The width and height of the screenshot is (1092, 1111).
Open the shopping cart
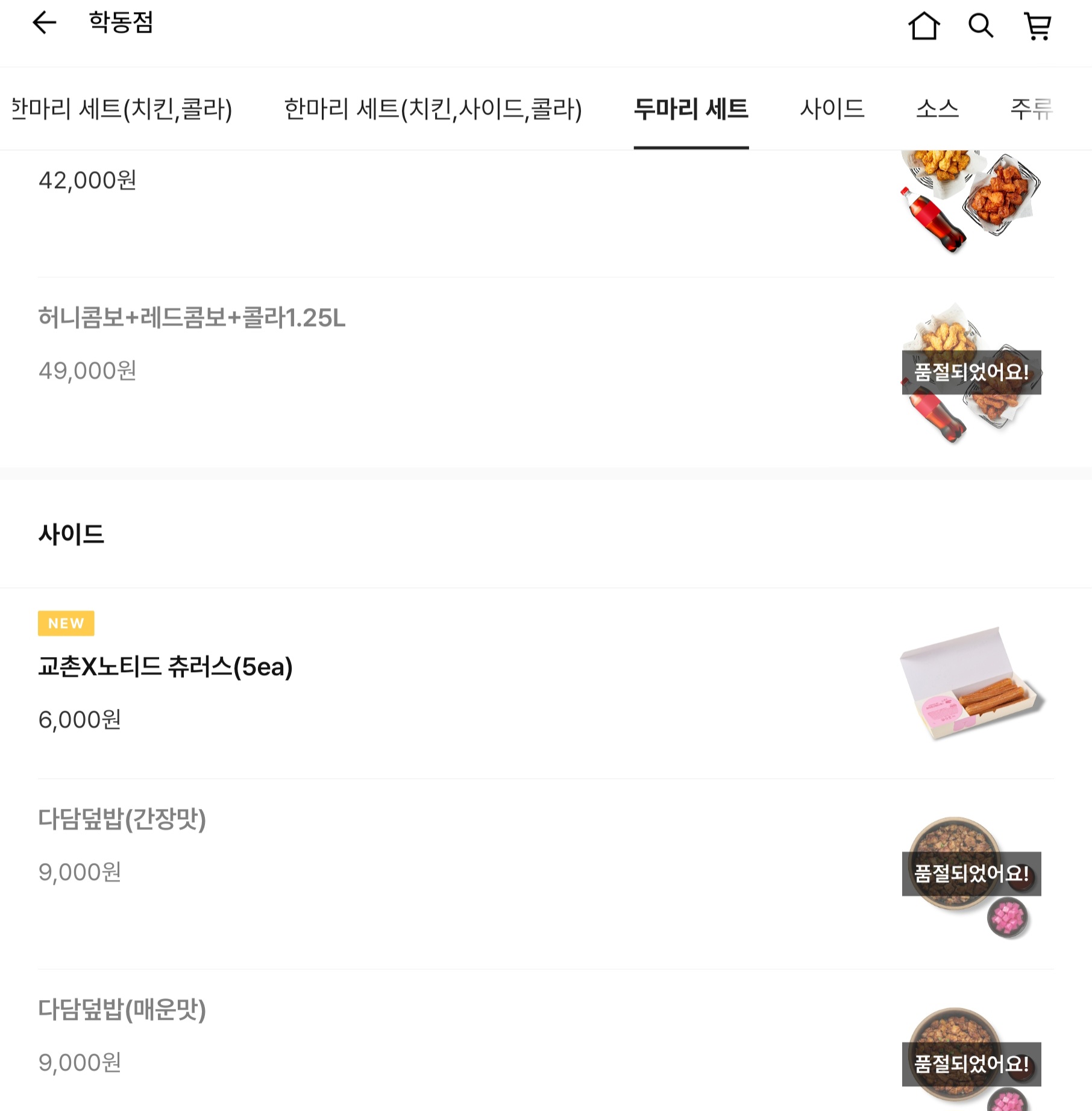coord(1038,26)
